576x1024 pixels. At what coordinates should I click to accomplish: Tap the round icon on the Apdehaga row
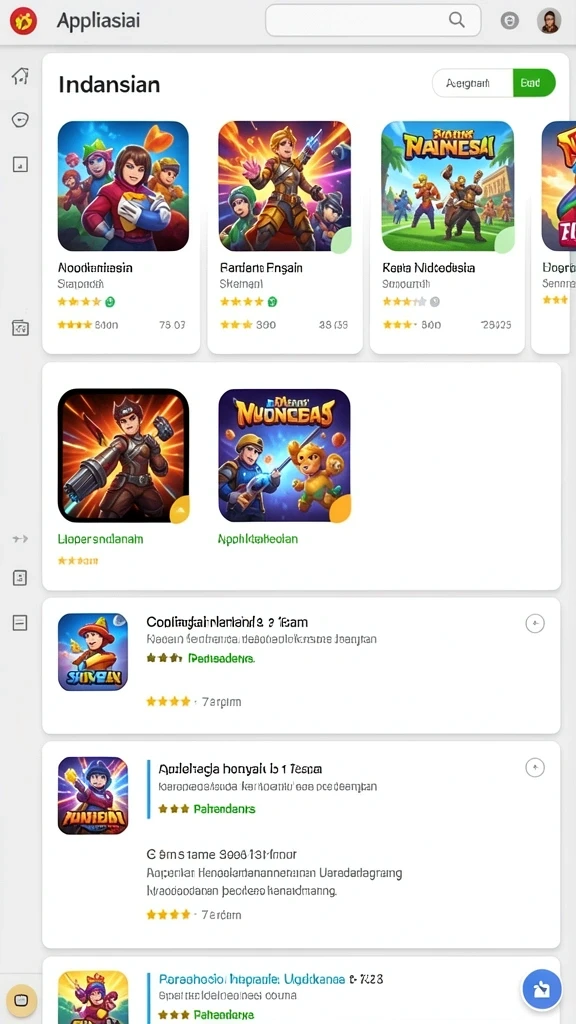click(535, 768)
